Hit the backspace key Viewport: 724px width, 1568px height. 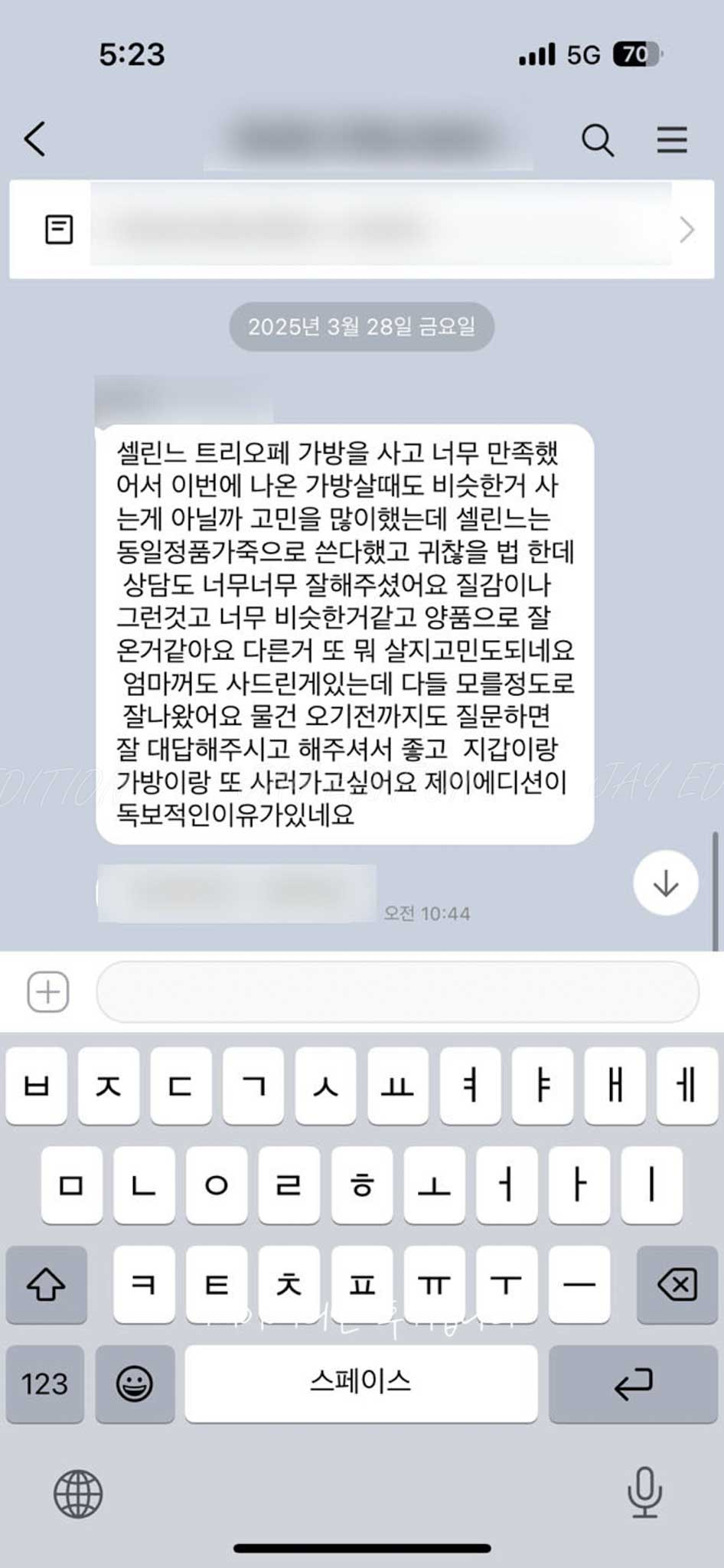(x=677, y=1285)
